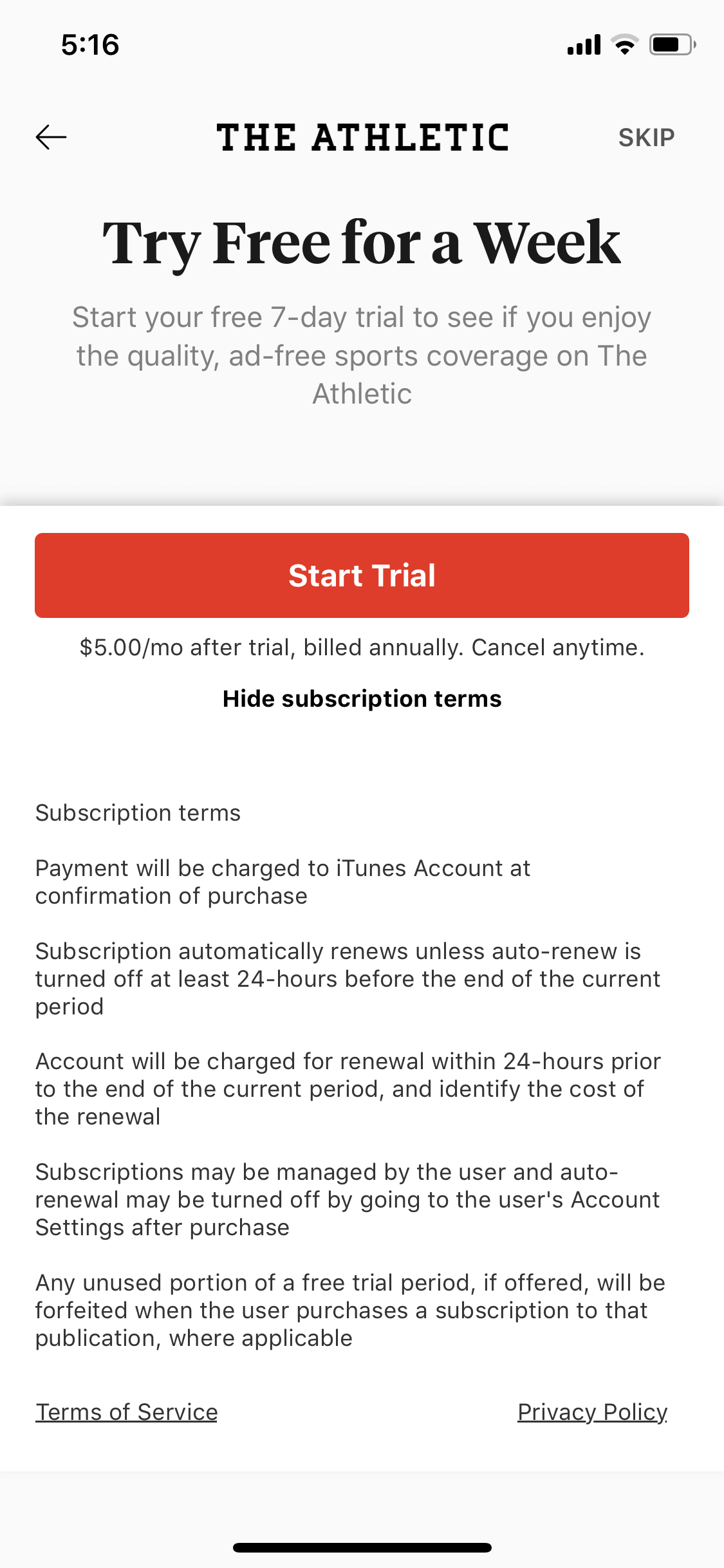Open the Terms of Service link
Image resolution: width=724 pixels, height=1568 pixels.
pos(127,1412)
